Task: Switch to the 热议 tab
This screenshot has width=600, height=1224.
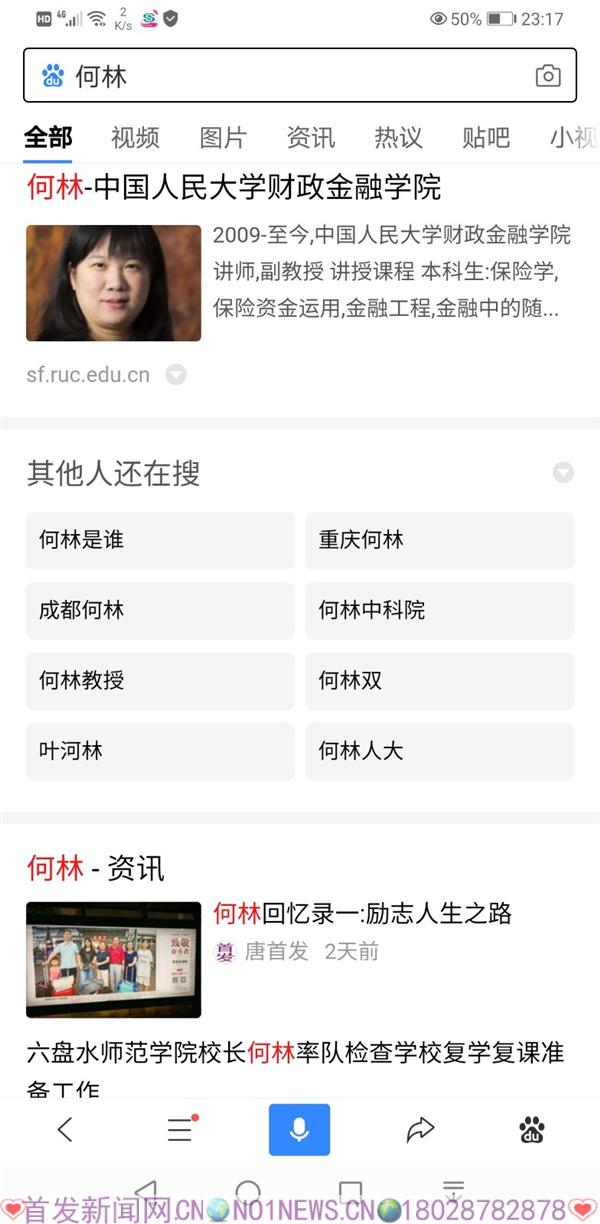Action: tap(398, 138)
